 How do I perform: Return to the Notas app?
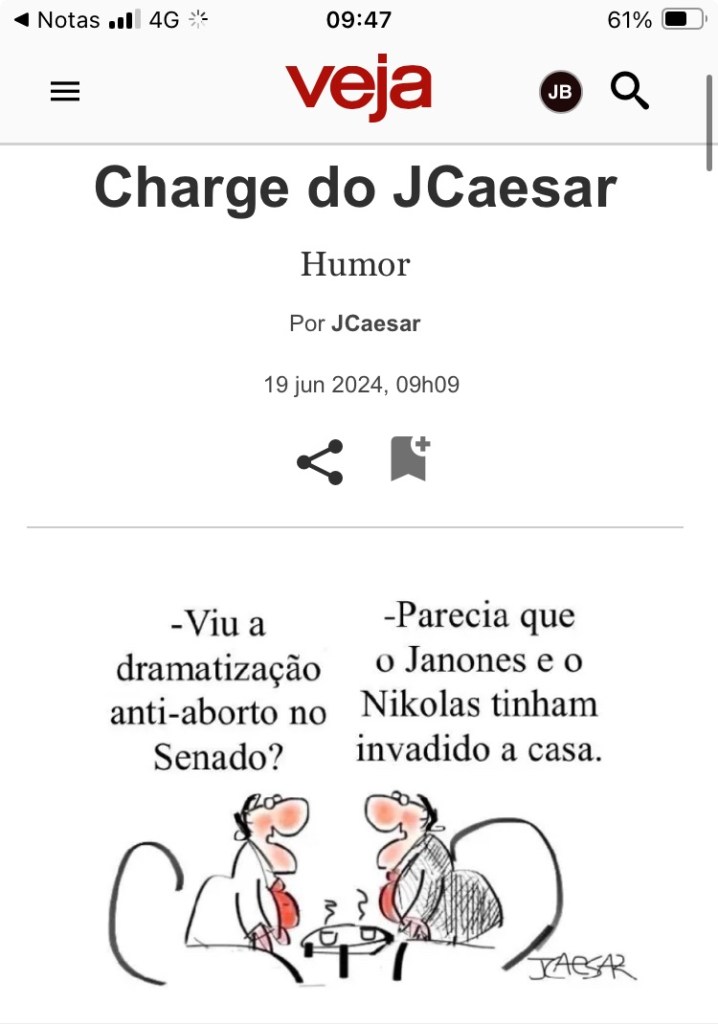(x=56, y=19)
